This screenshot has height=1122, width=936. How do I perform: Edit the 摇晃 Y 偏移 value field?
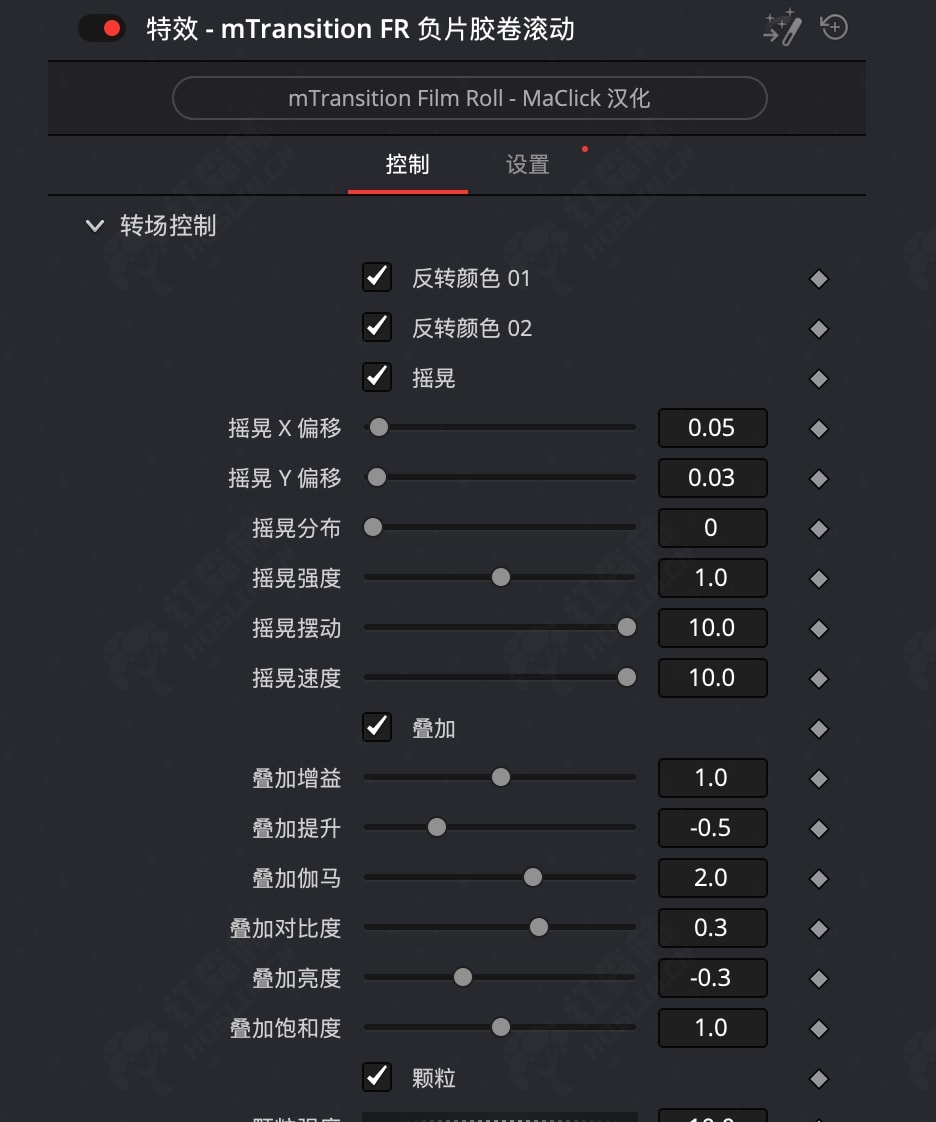712,478
